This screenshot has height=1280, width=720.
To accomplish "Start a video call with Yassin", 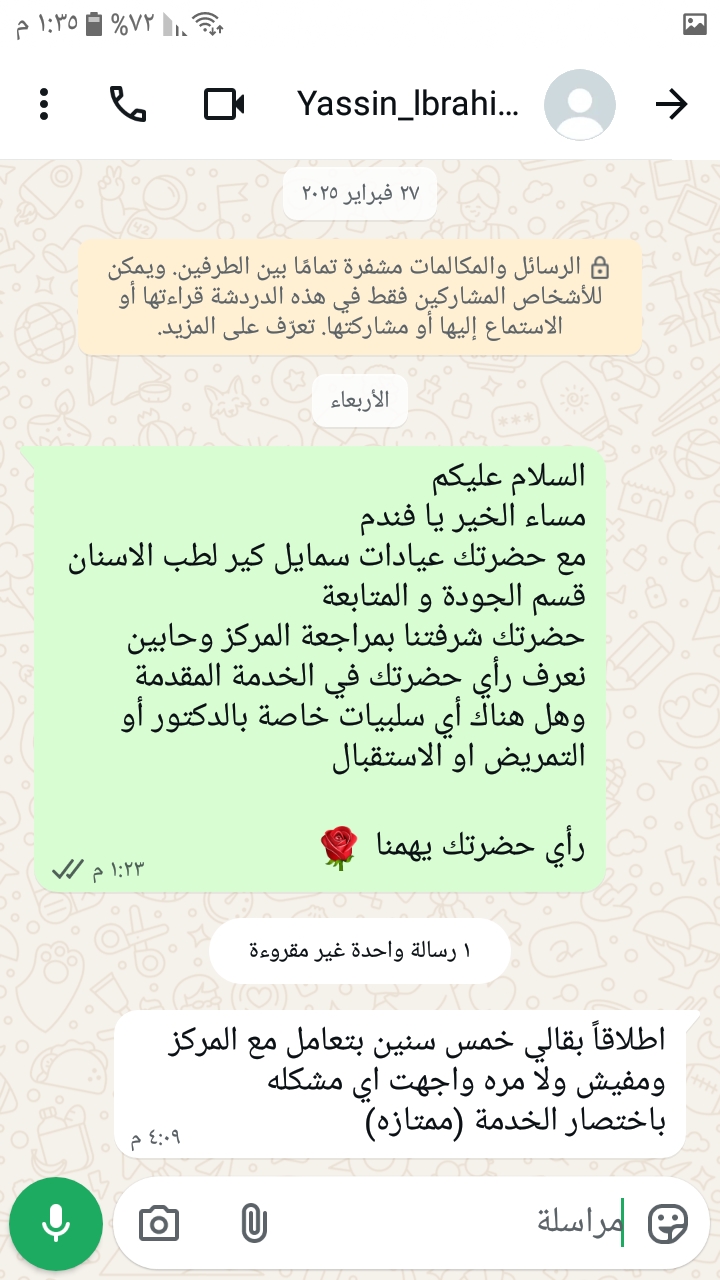I will click(224, 104).
